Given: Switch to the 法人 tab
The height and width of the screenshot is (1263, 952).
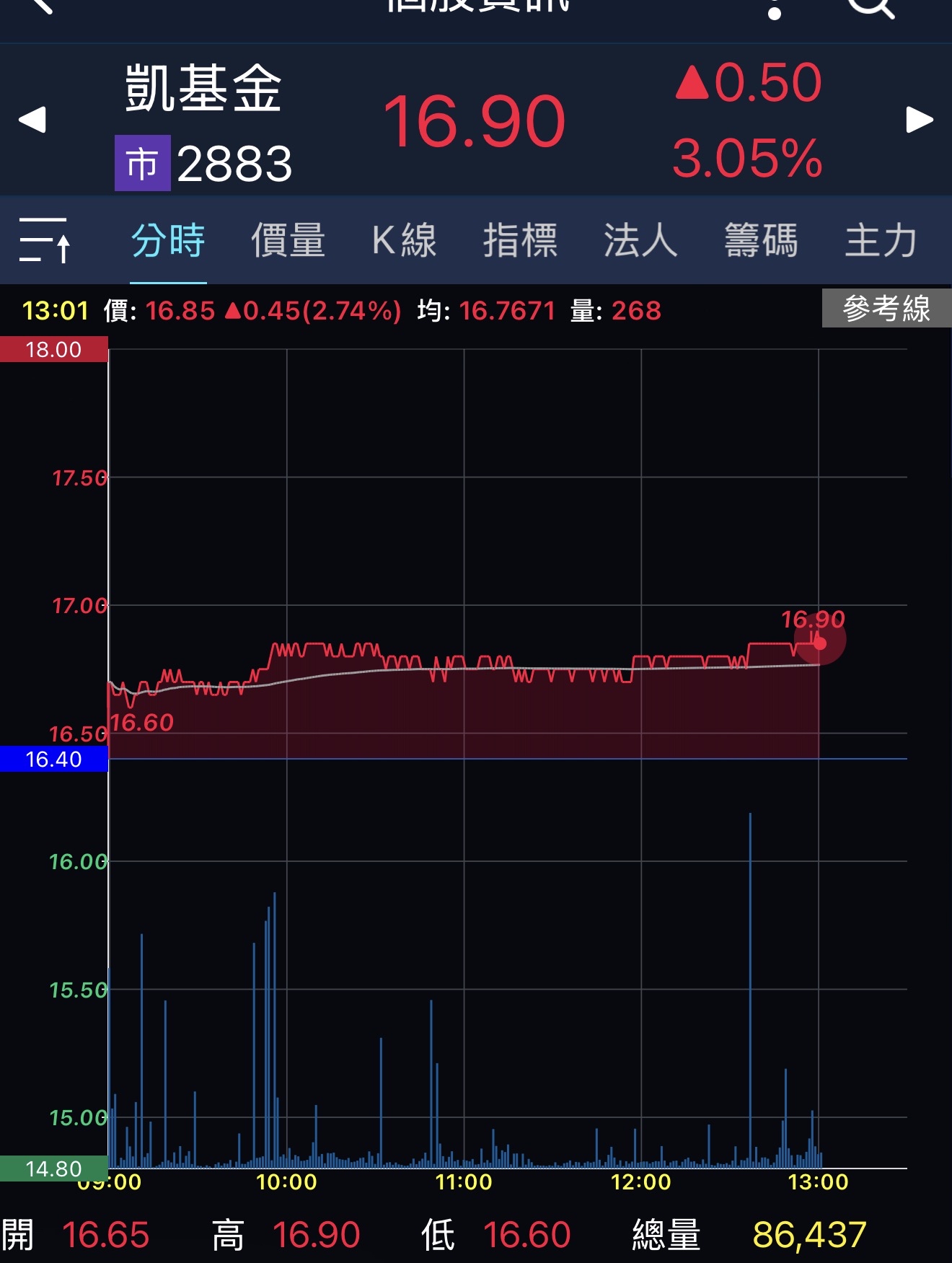Looking at the screenshot, I should [x=640, y=240].
